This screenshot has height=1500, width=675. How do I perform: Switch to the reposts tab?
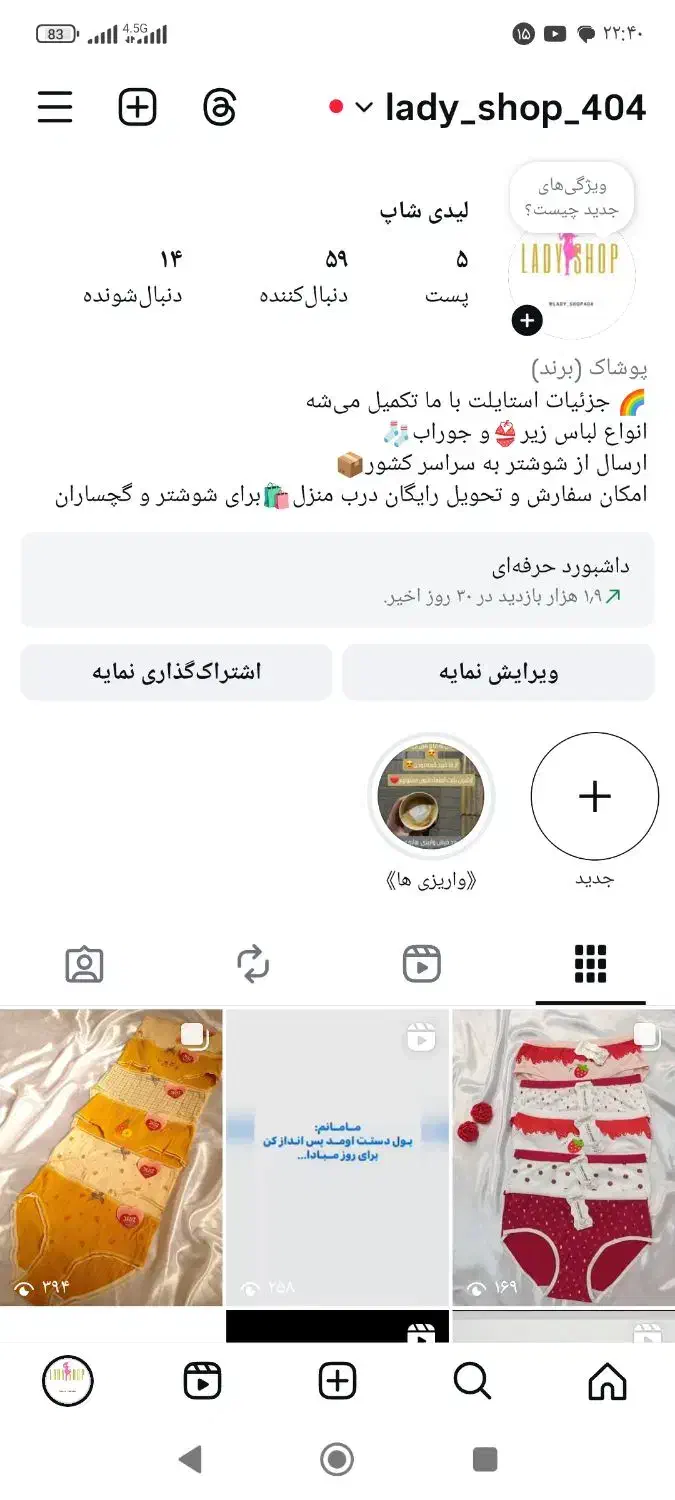click(x=253, y=964)
